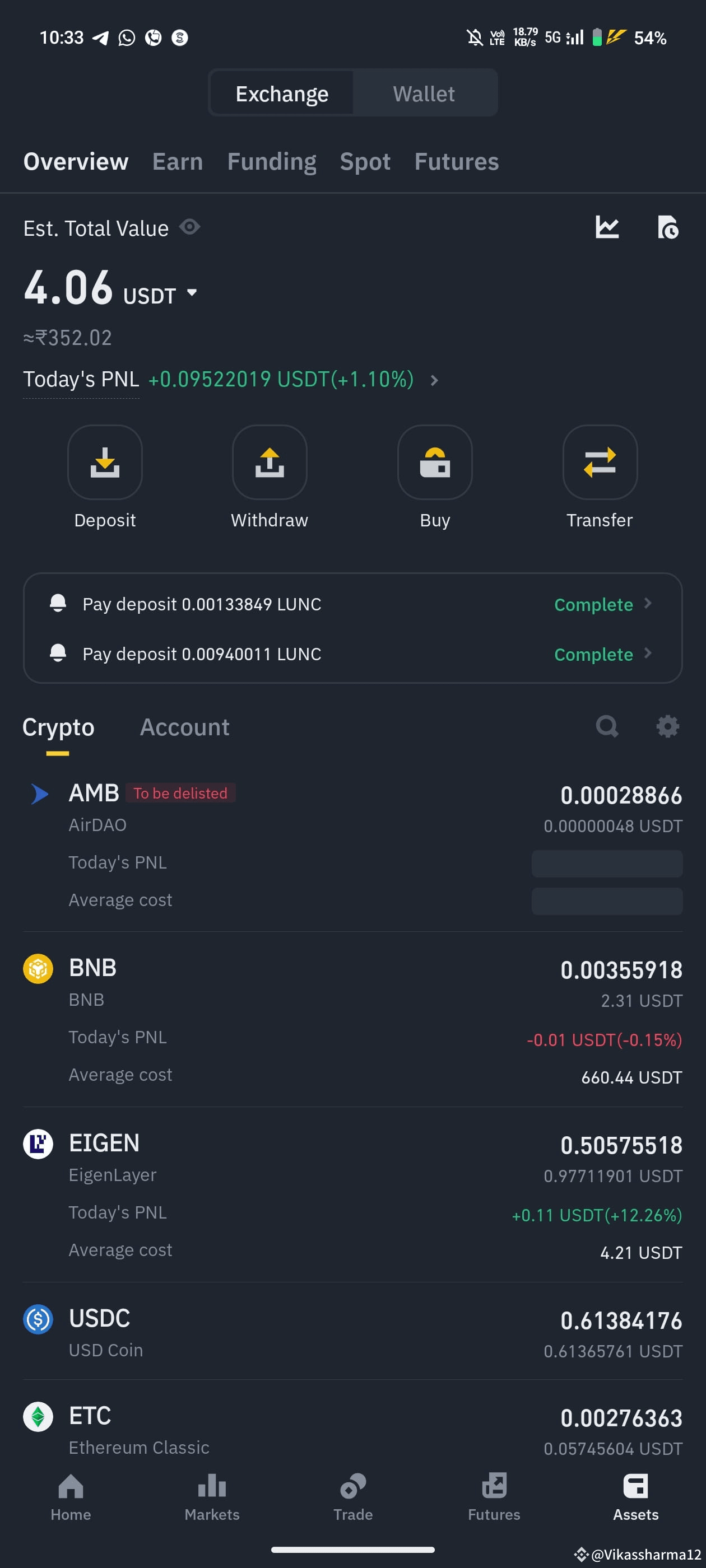Tap the Withdraw icon
706x1568 pixels.
coord(270,463)
